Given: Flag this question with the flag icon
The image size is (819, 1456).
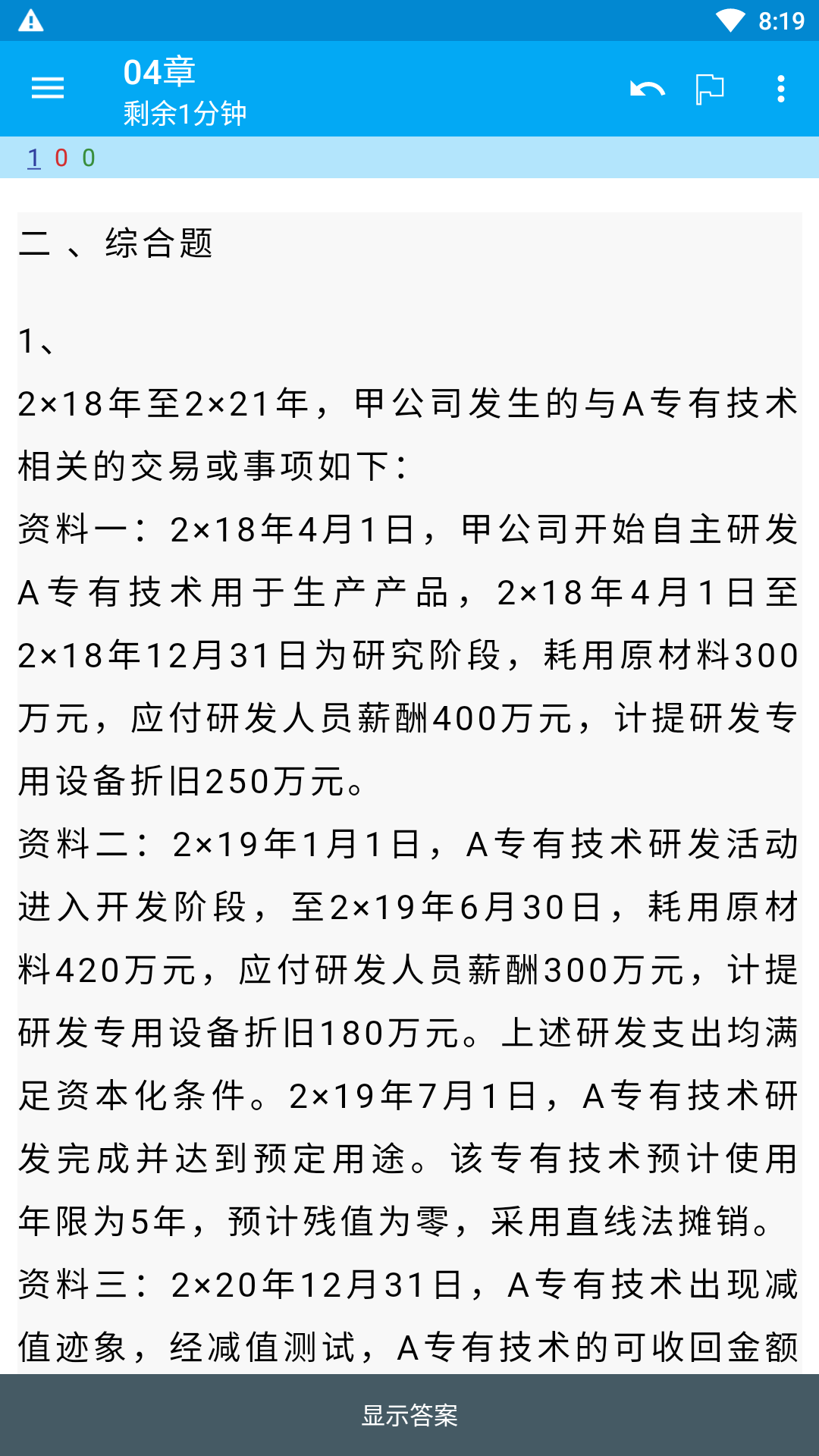Looking at the screenshot, I should coord(710,89).
